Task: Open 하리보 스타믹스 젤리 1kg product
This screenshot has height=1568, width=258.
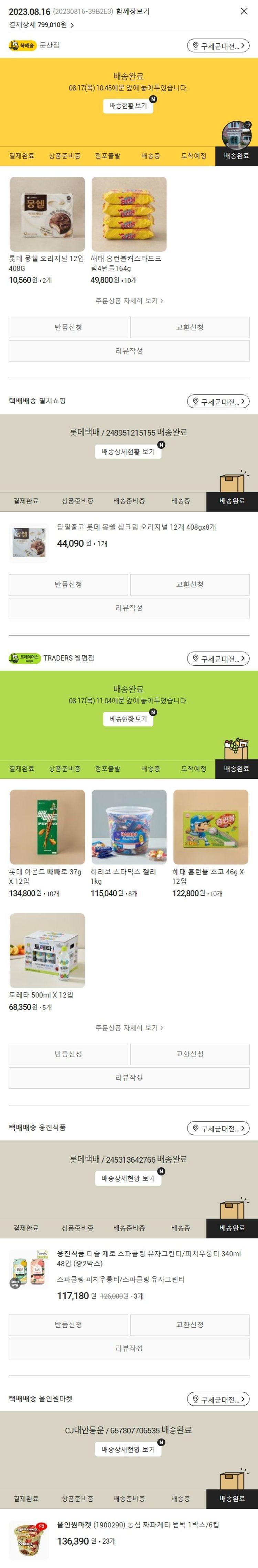Action: point(129,827)
